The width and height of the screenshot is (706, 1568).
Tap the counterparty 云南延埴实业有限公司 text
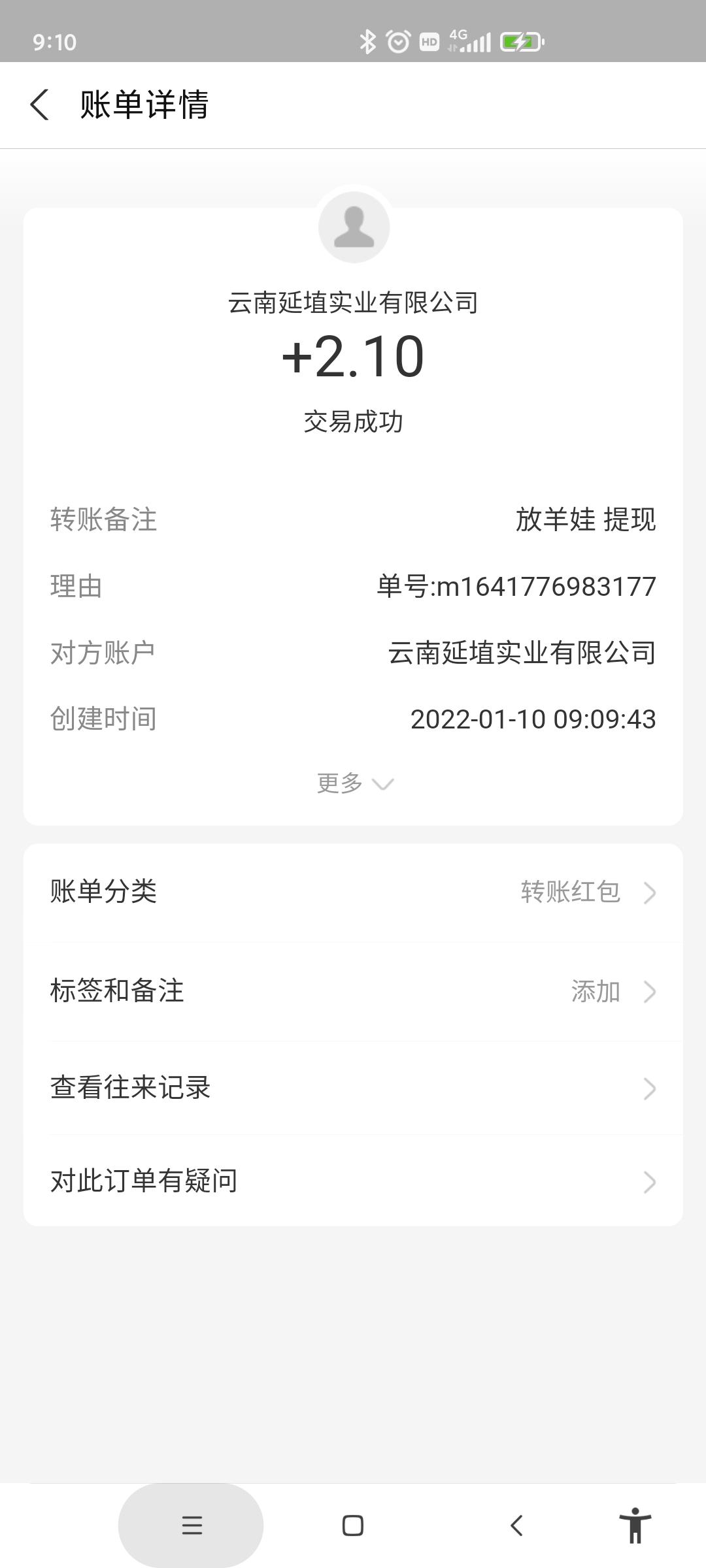point(522,651)
